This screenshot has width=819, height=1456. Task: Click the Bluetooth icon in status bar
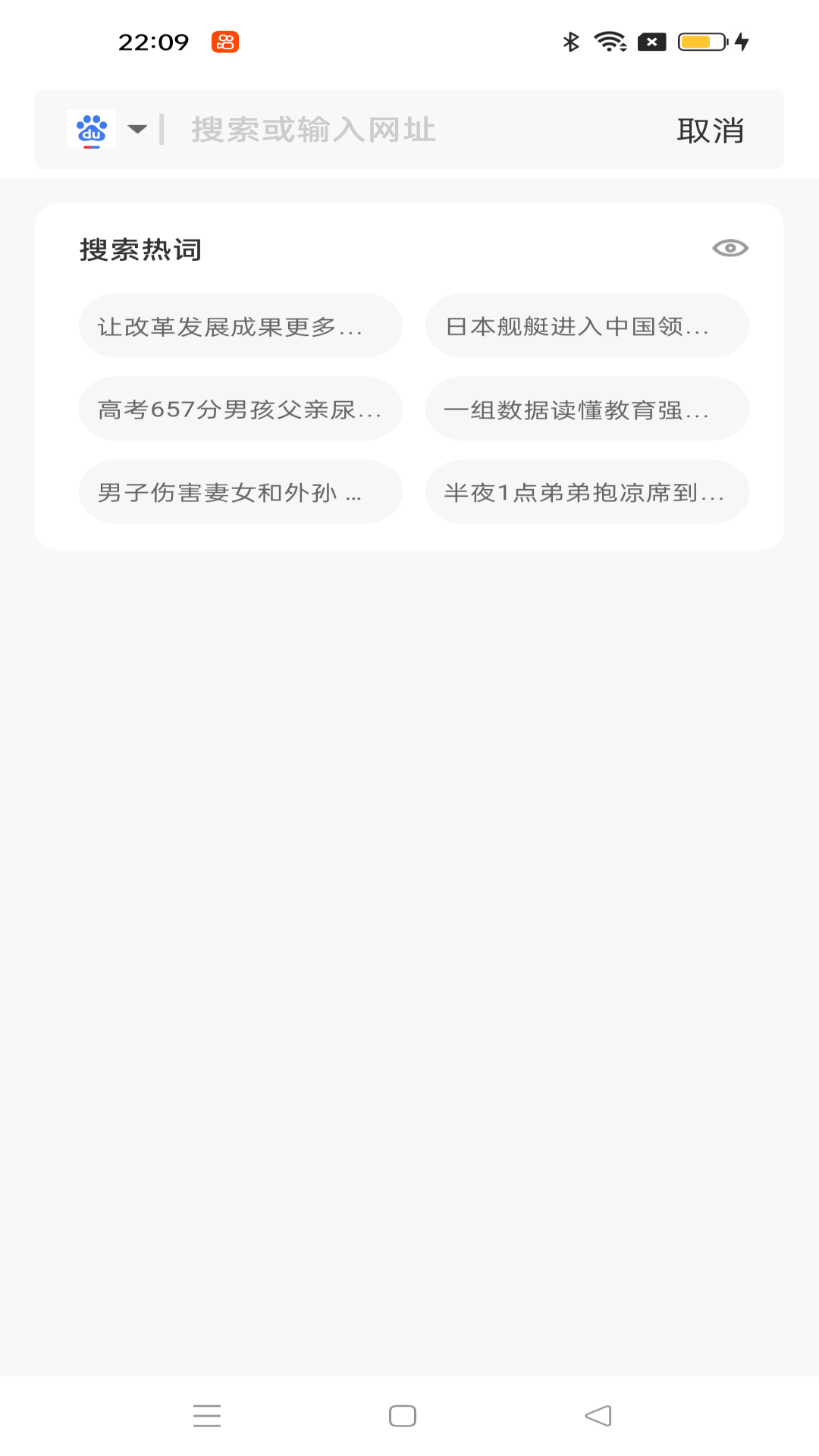(571, 42)
